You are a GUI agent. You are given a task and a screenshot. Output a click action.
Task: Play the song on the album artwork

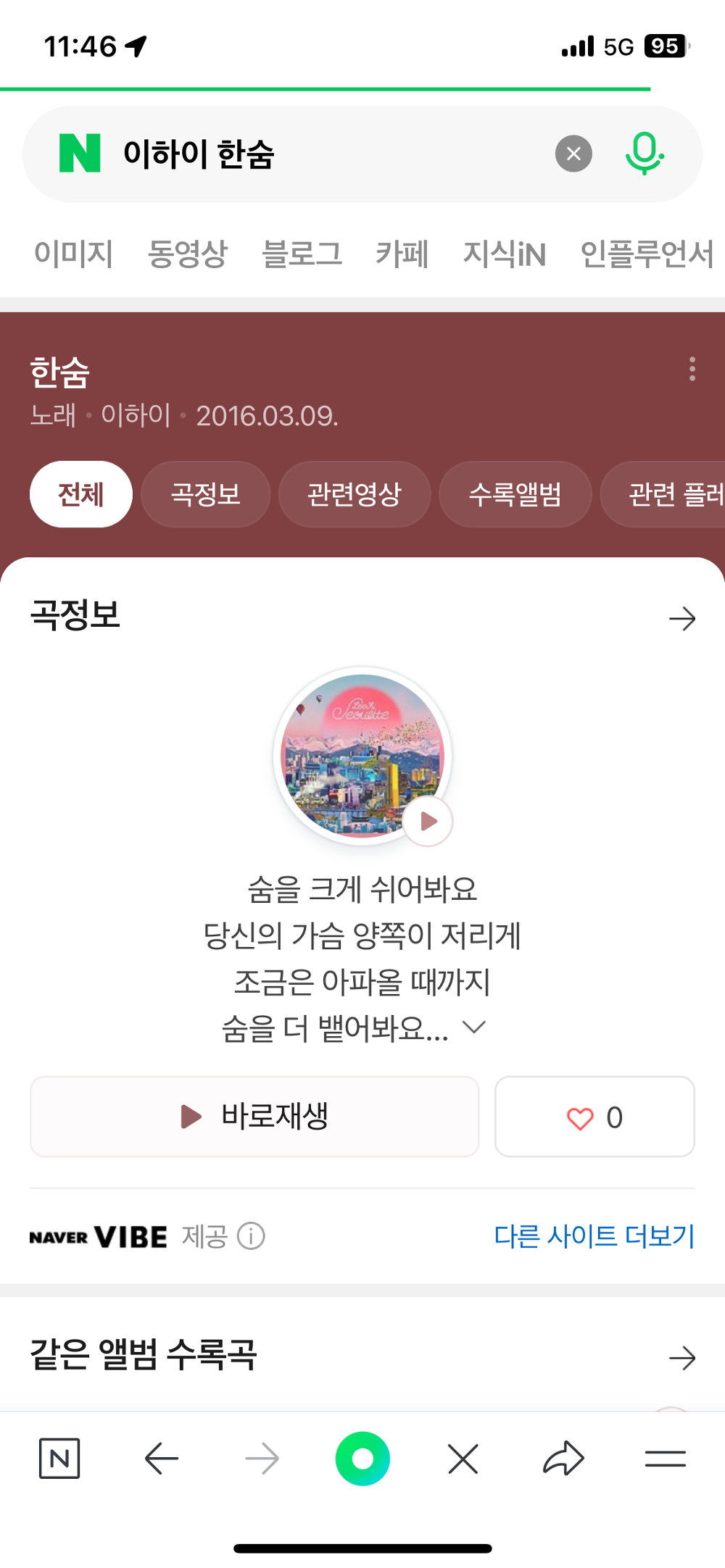(426, 820)
